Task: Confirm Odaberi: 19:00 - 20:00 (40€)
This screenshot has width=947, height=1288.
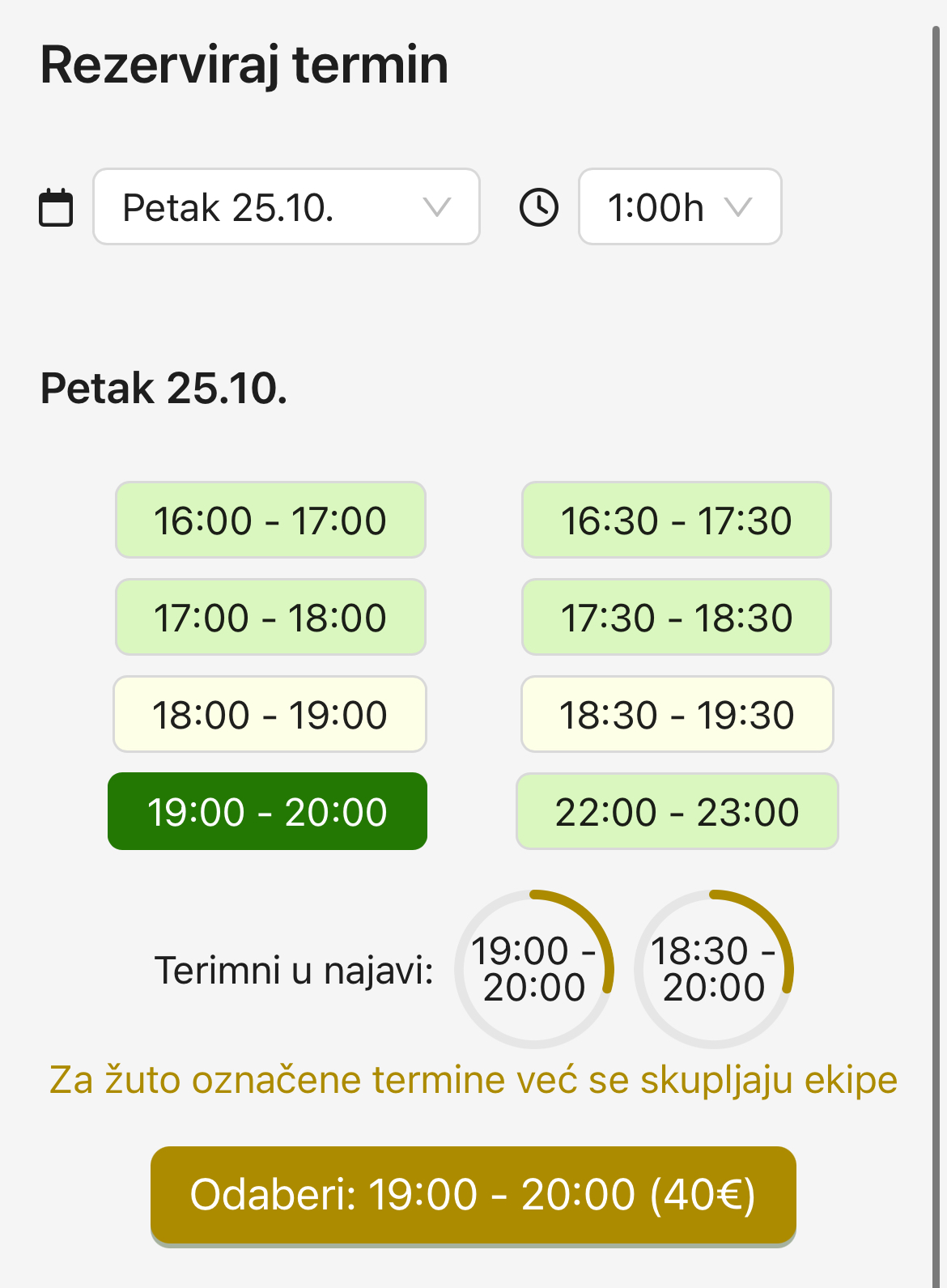Action: (473, 1195)
